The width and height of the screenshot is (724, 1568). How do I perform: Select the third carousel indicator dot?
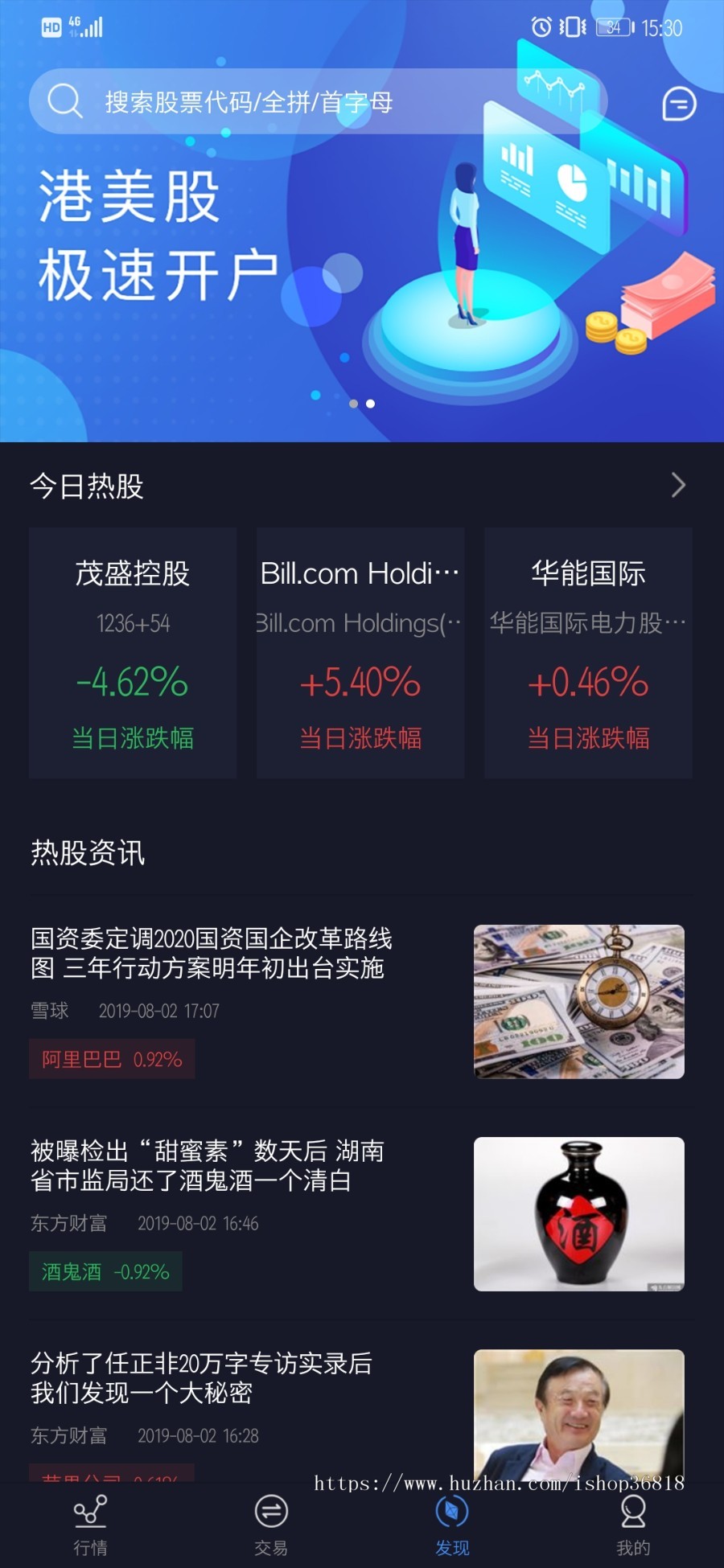(370, 404)
